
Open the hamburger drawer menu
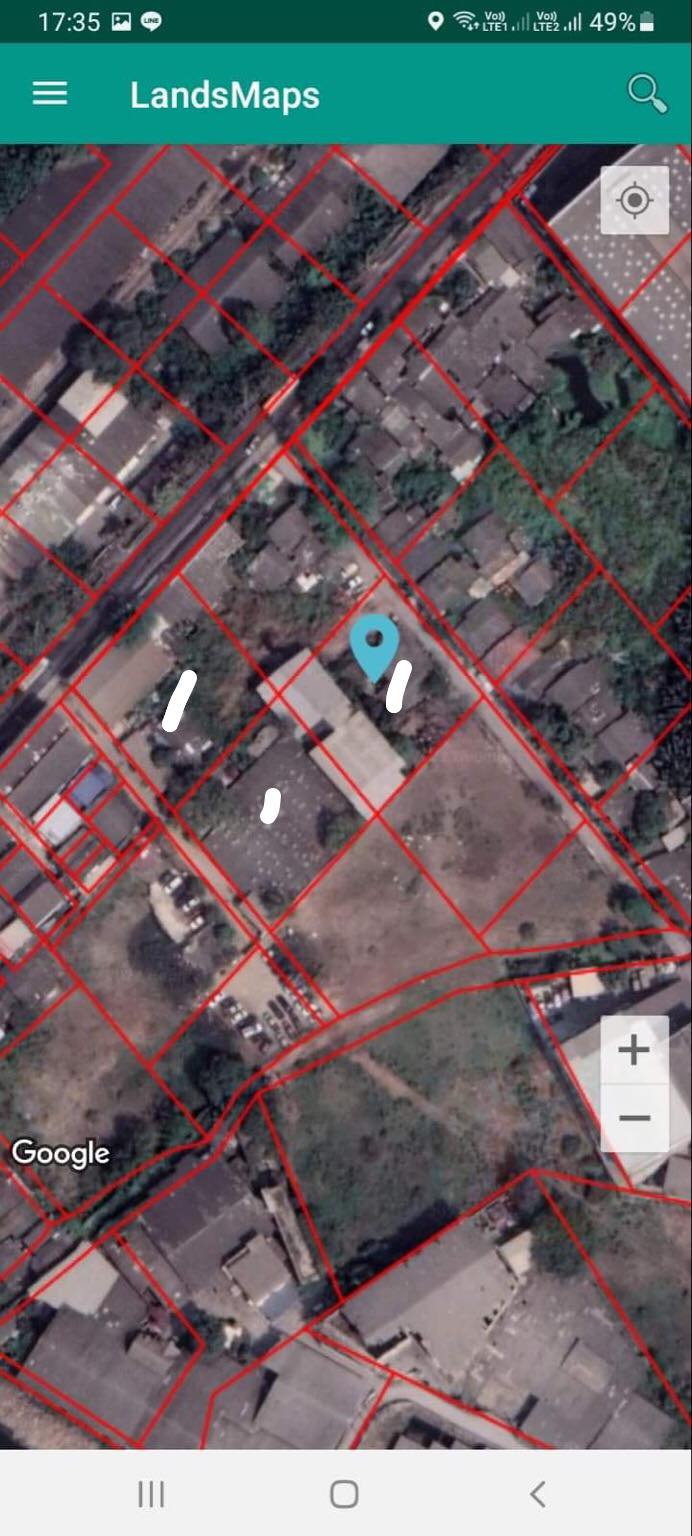click(50, 94)
